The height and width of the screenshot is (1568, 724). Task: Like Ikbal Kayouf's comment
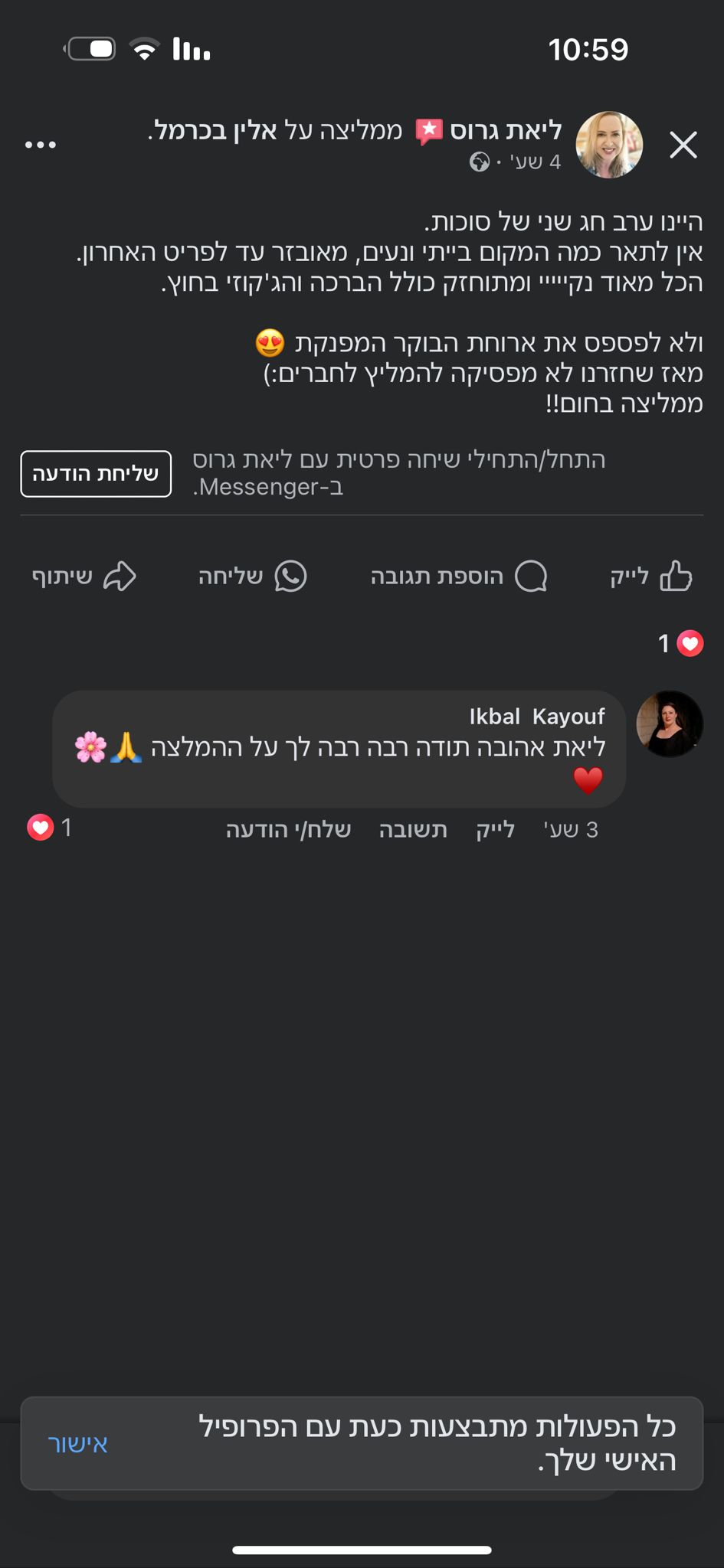tap(495, 830)
